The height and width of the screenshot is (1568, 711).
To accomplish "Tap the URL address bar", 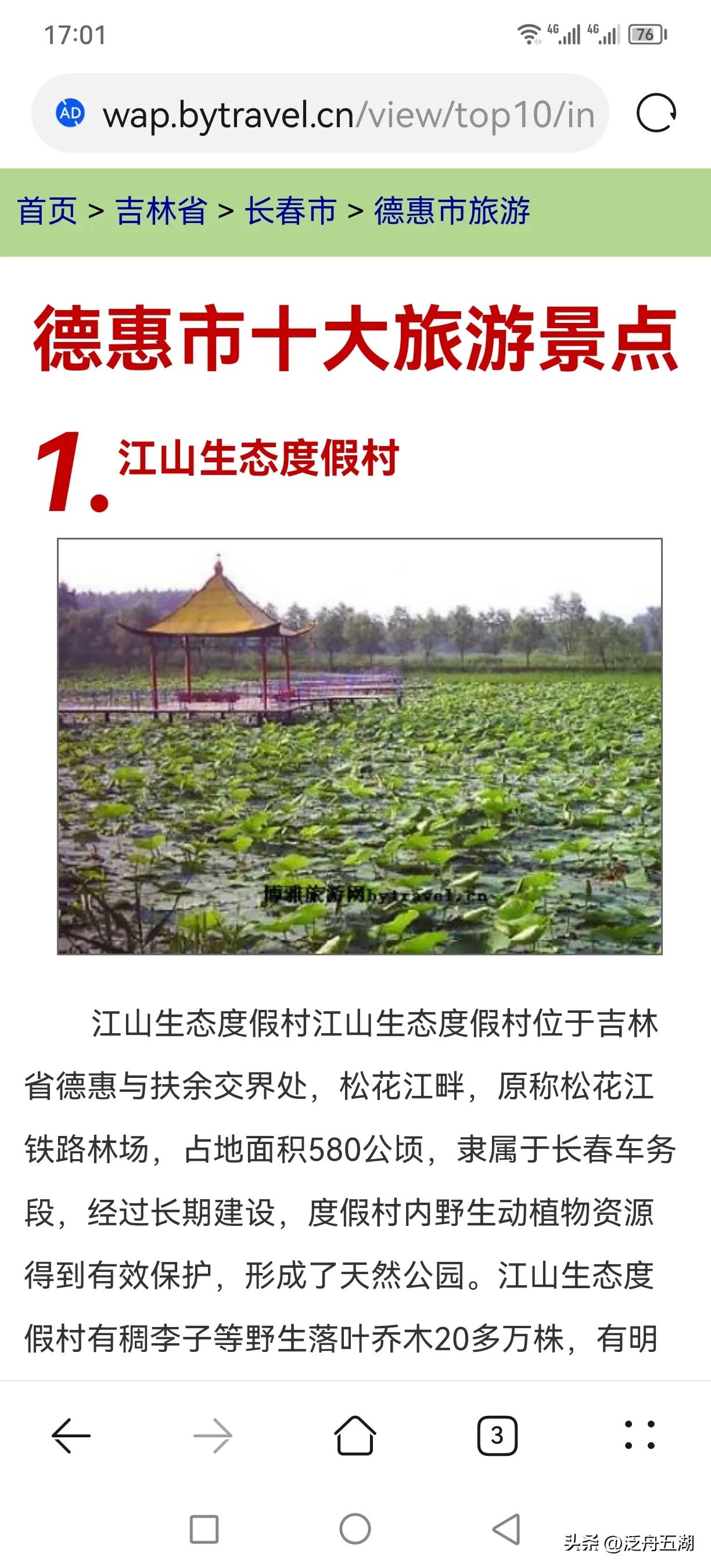I will (347, 114).
